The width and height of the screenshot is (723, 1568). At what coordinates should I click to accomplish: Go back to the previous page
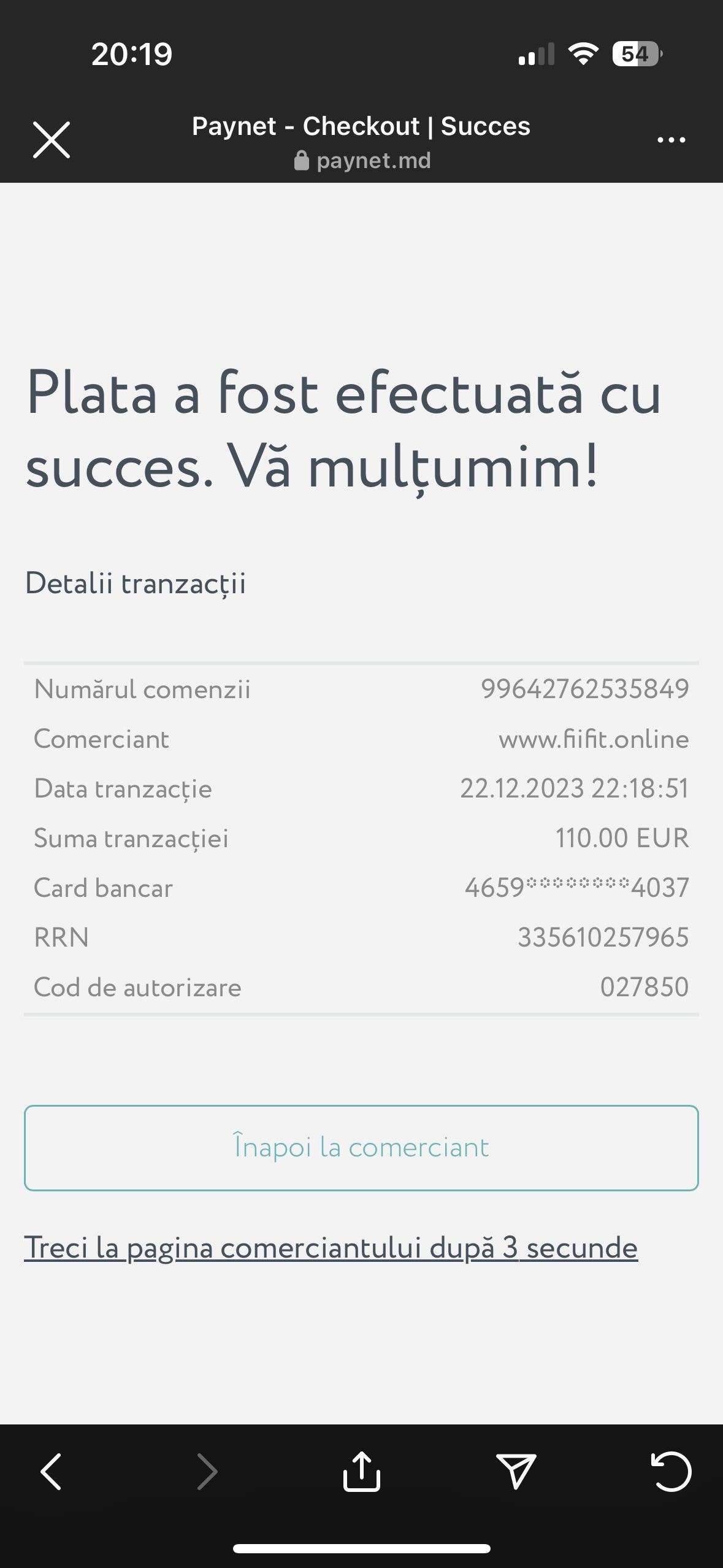[x=52, y=1471]
